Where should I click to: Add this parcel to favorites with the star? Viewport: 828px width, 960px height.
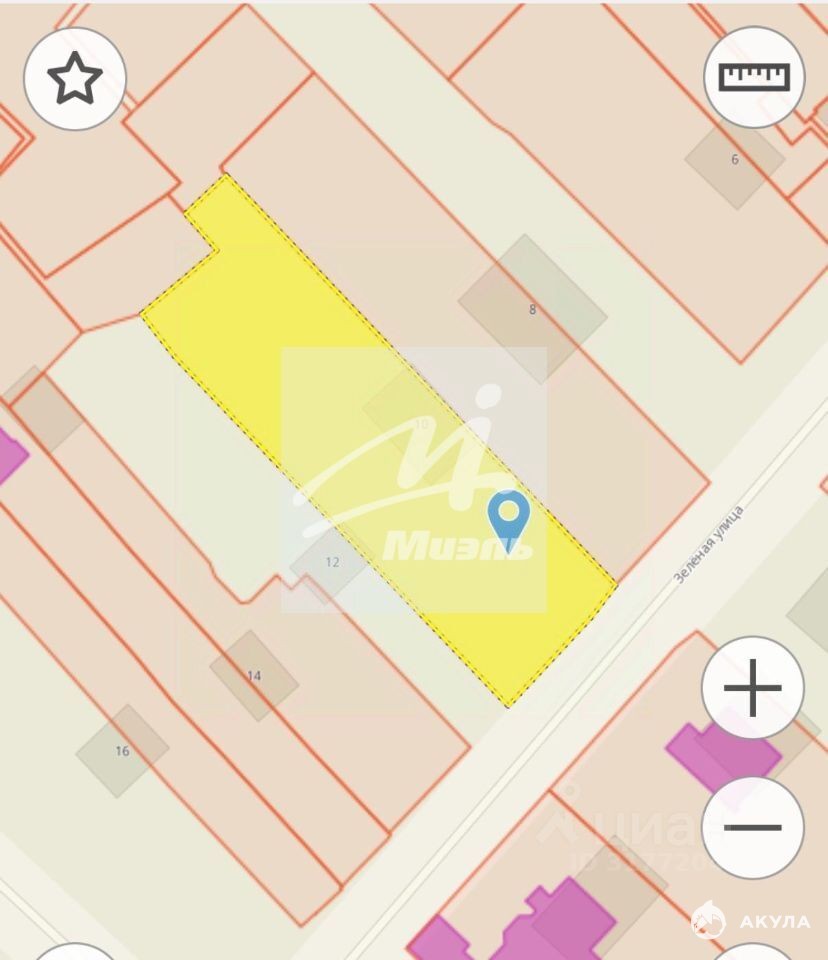point(75,79)
